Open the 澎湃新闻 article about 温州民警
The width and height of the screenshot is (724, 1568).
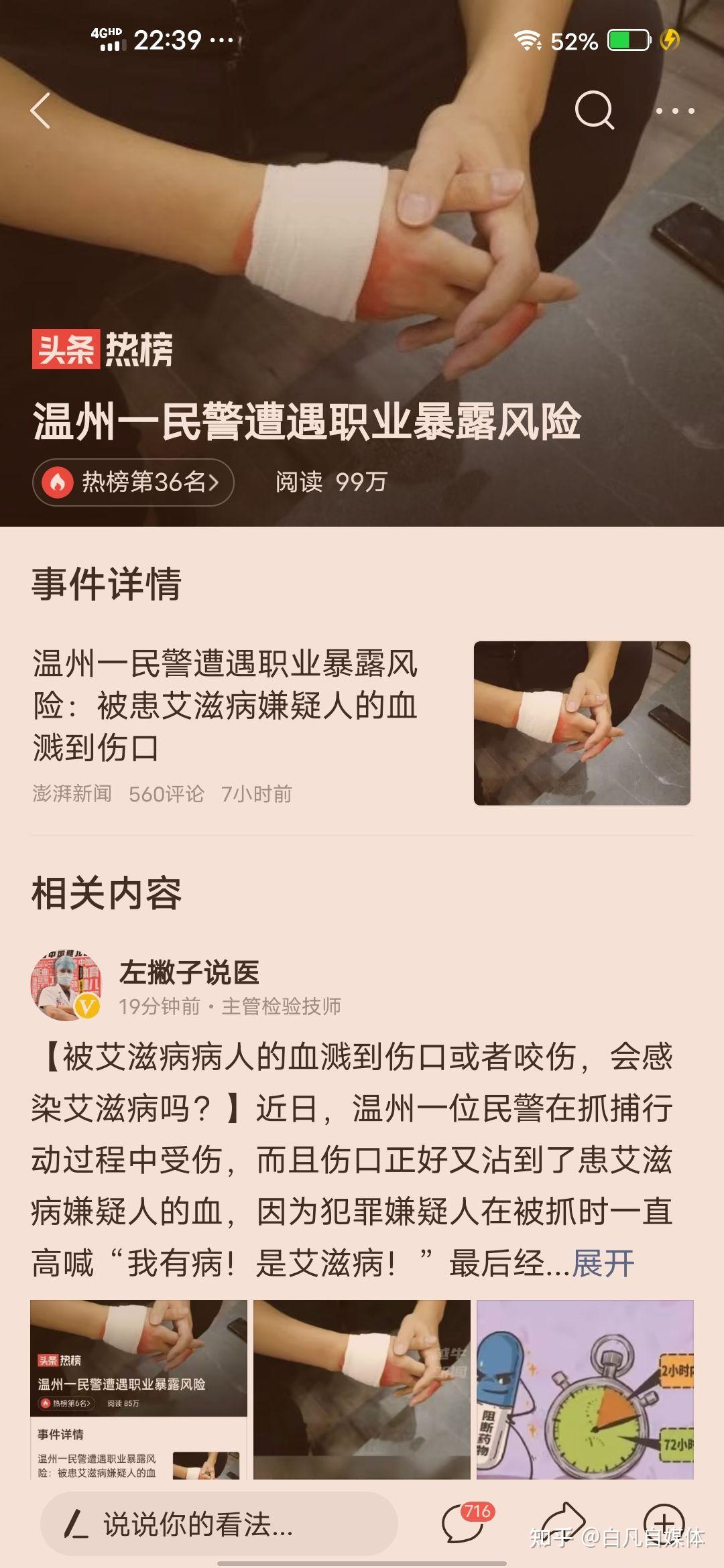225,705
